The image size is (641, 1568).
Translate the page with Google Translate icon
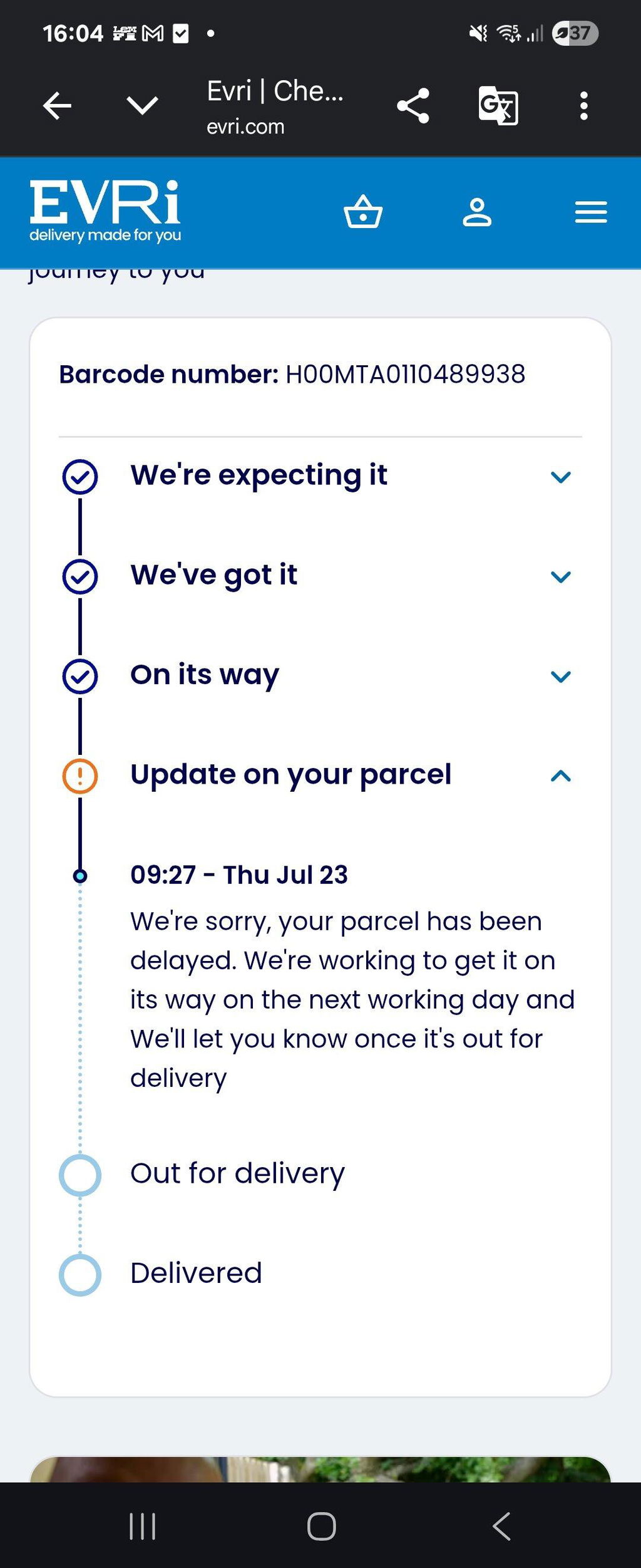click(498, 105)
